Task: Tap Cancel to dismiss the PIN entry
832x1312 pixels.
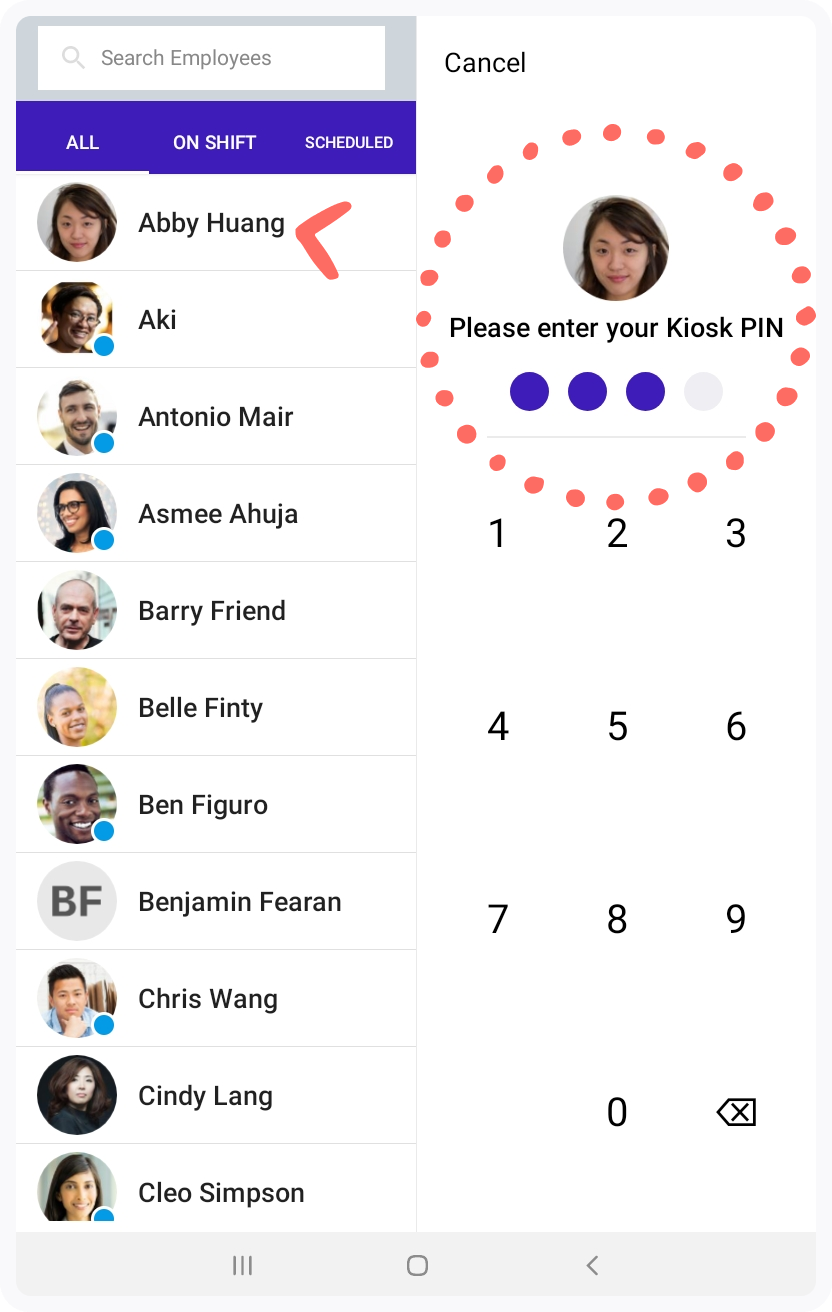Action: coord(485,62)
